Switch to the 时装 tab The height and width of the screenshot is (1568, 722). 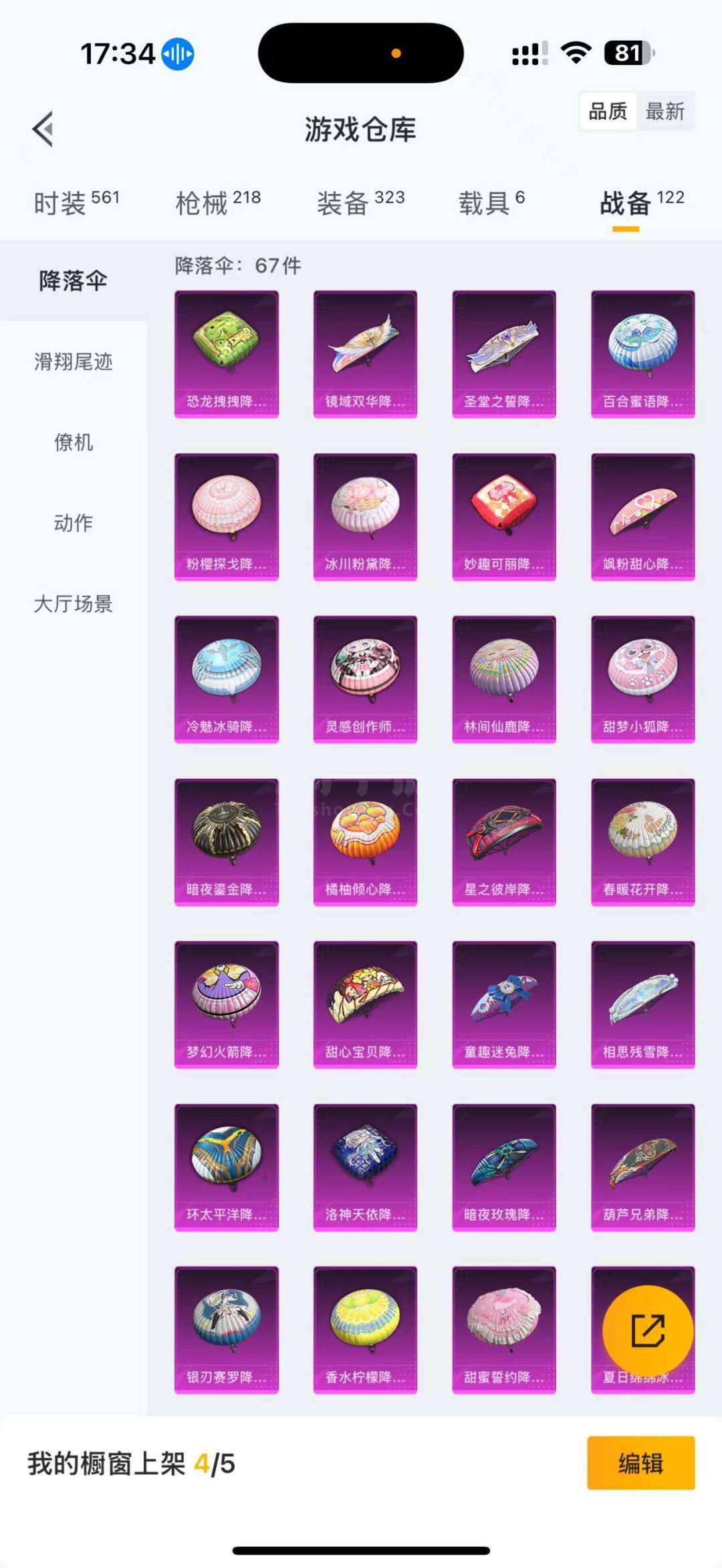(x=76, y=203)
